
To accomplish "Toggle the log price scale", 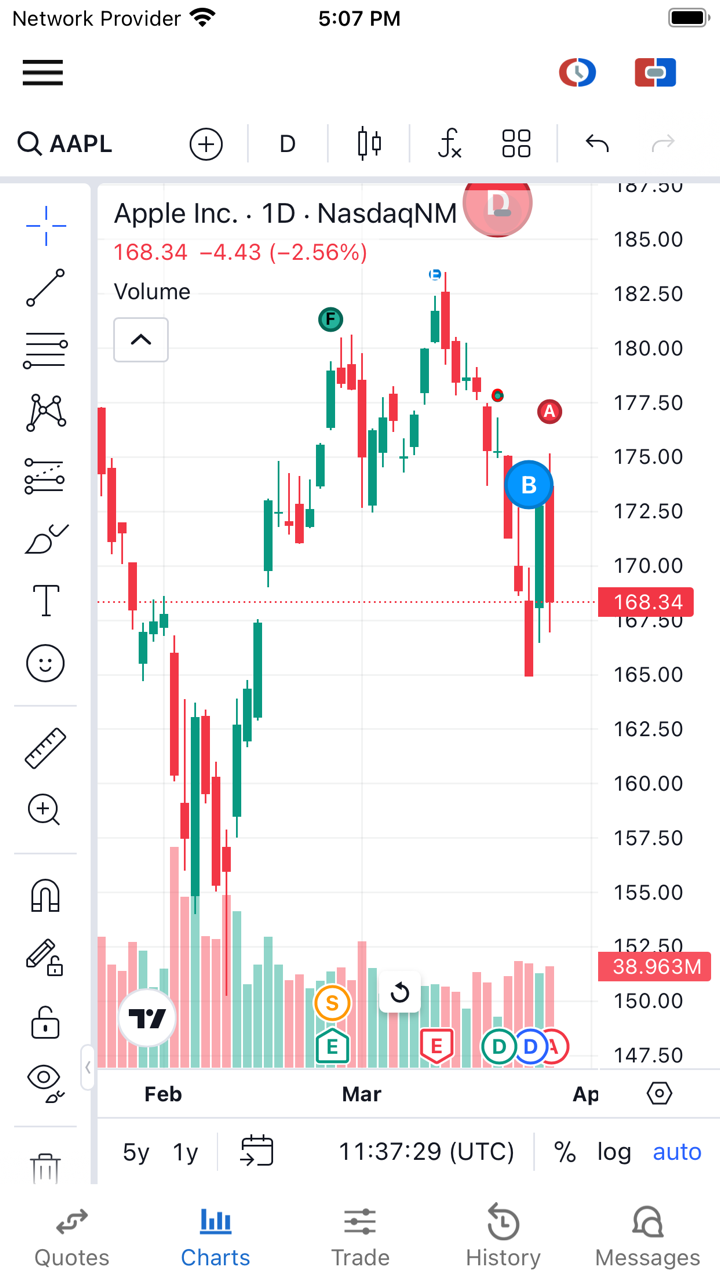I will point(614,1152).
